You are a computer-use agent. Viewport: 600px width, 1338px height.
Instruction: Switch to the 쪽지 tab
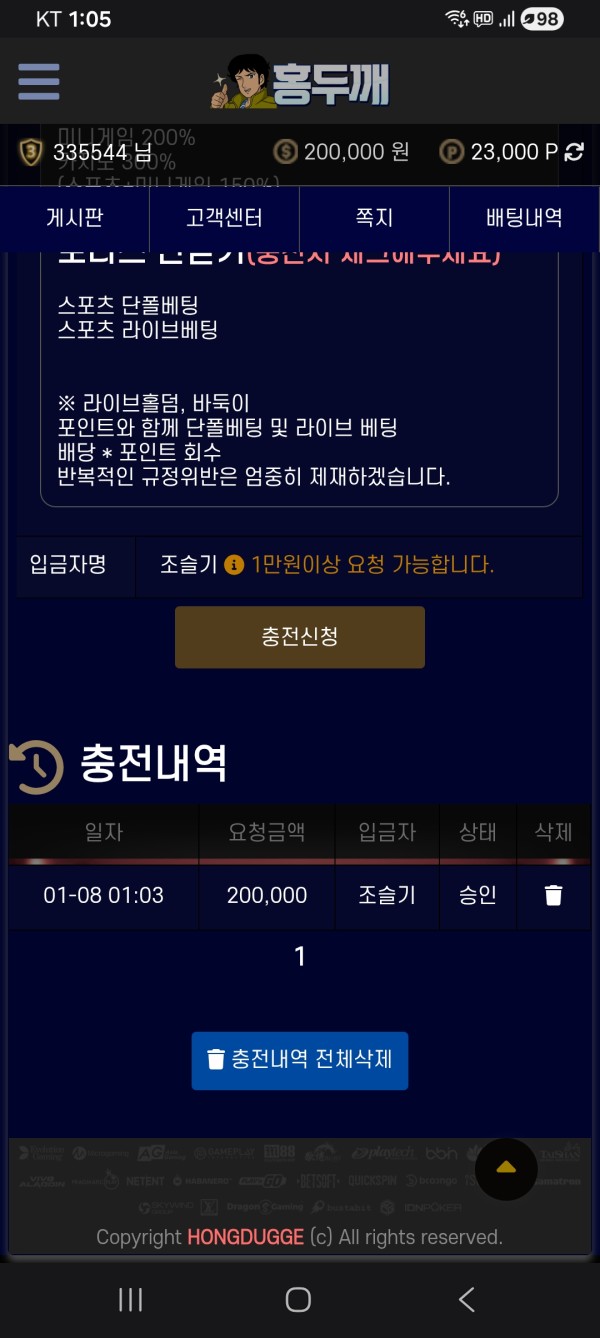(374, 217)
